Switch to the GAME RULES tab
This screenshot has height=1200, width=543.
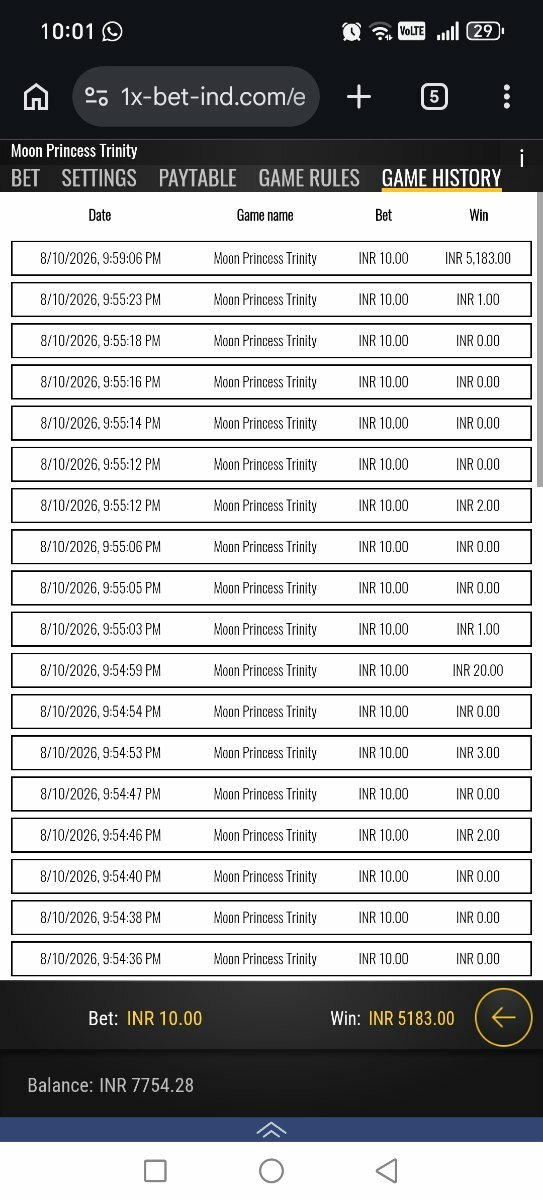click(x=309, y=178)
